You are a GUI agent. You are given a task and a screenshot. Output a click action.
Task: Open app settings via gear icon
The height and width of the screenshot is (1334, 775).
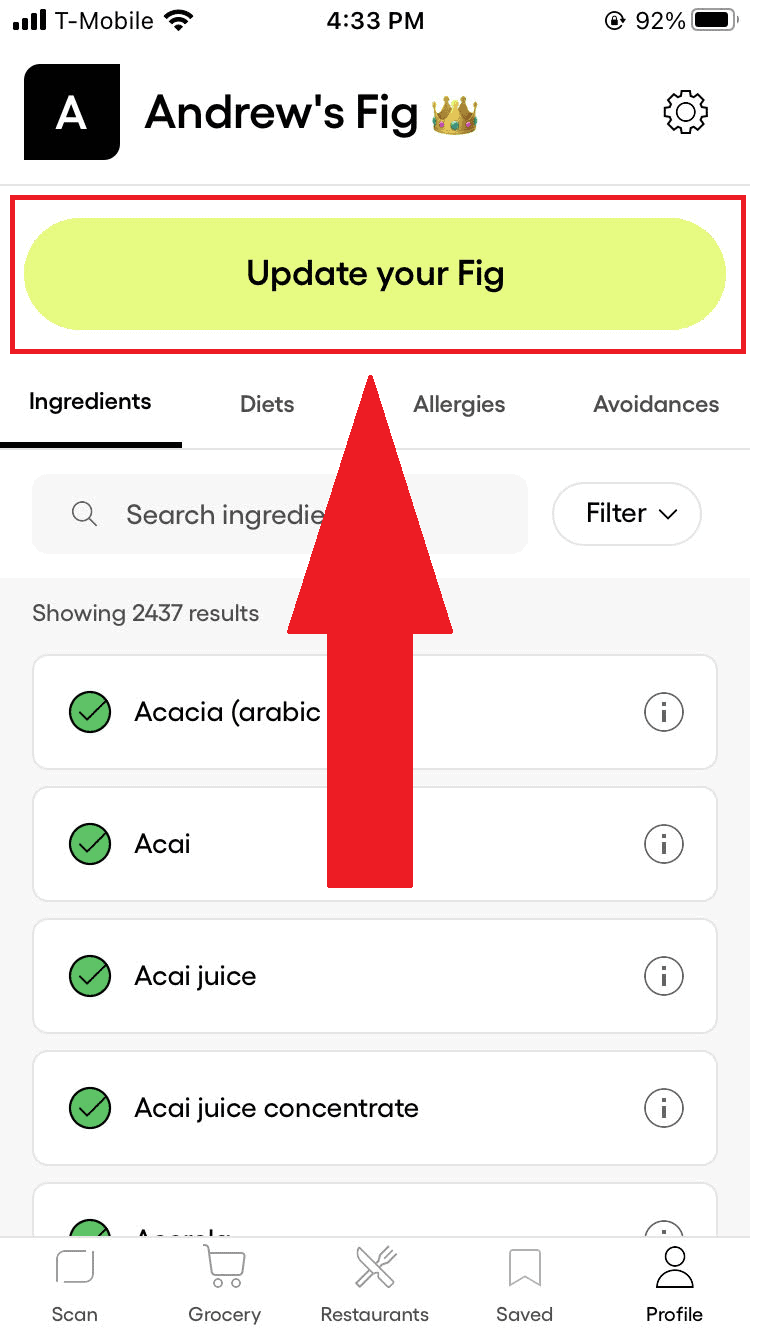(x=685, y=112)
